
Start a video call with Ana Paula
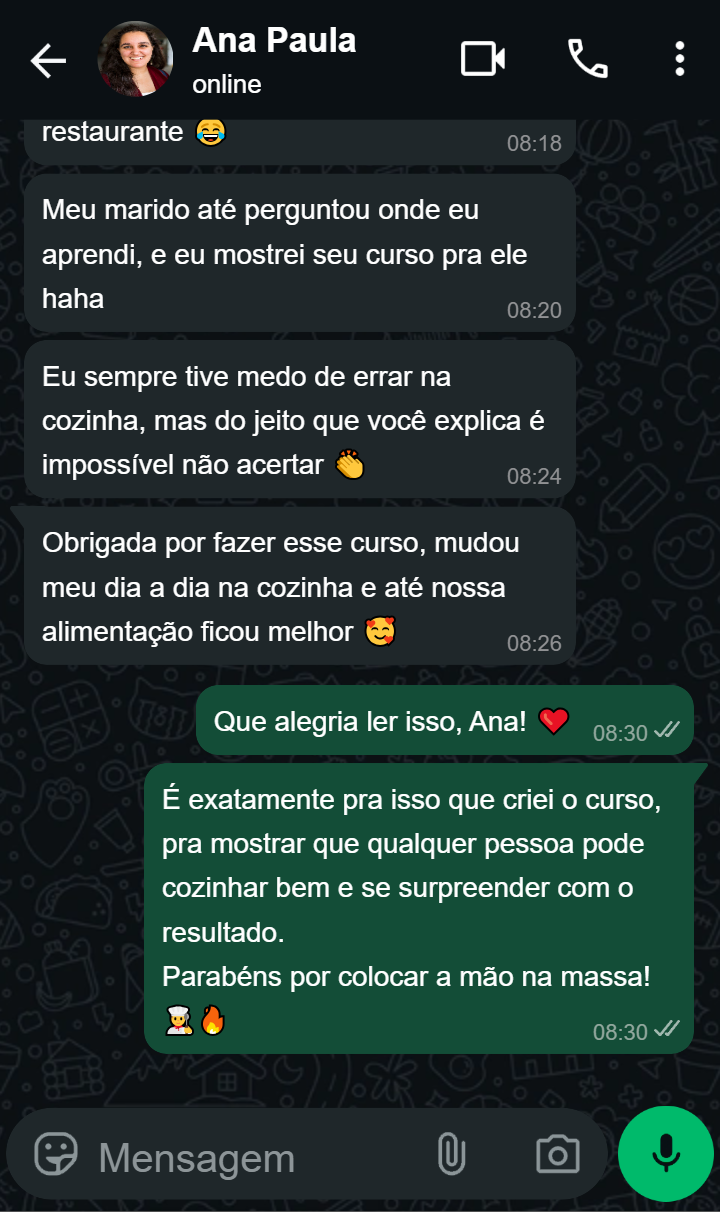point(482,59)
